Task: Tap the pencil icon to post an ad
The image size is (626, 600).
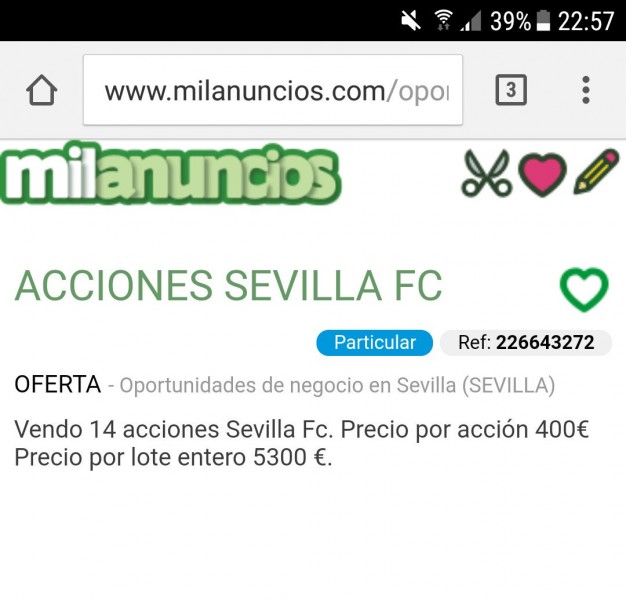Action: pyautogui.click(x=596, y=172)
